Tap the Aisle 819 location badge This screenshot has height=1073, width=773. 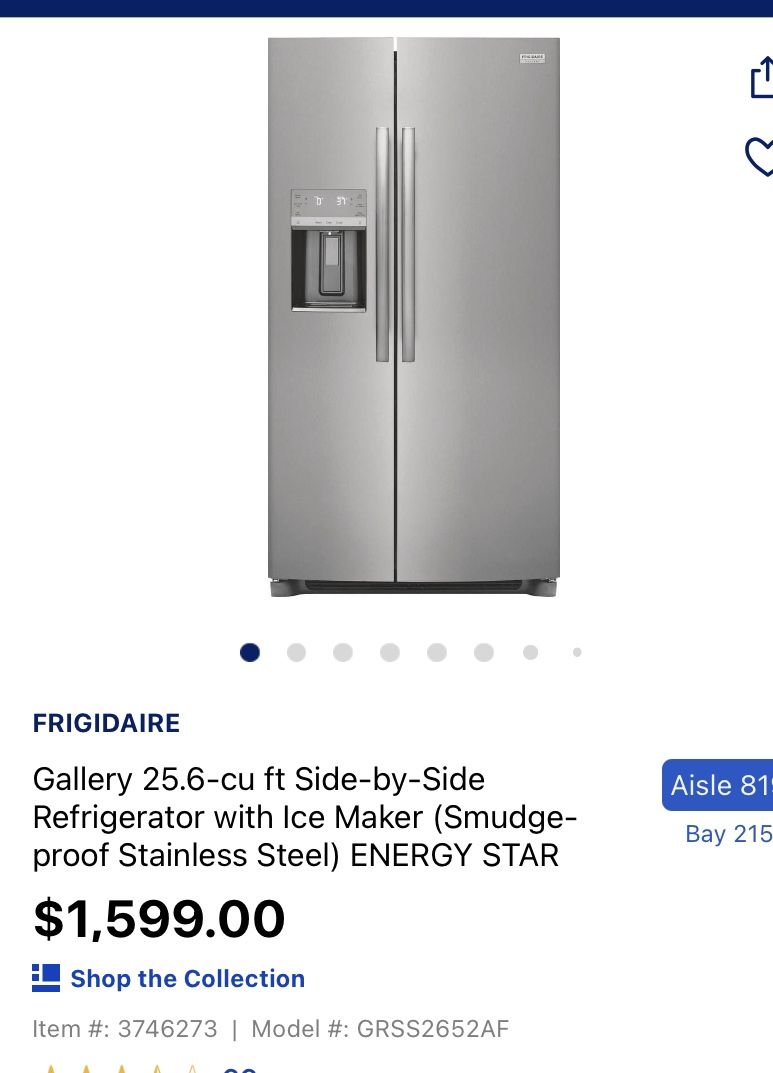[719, 785]
